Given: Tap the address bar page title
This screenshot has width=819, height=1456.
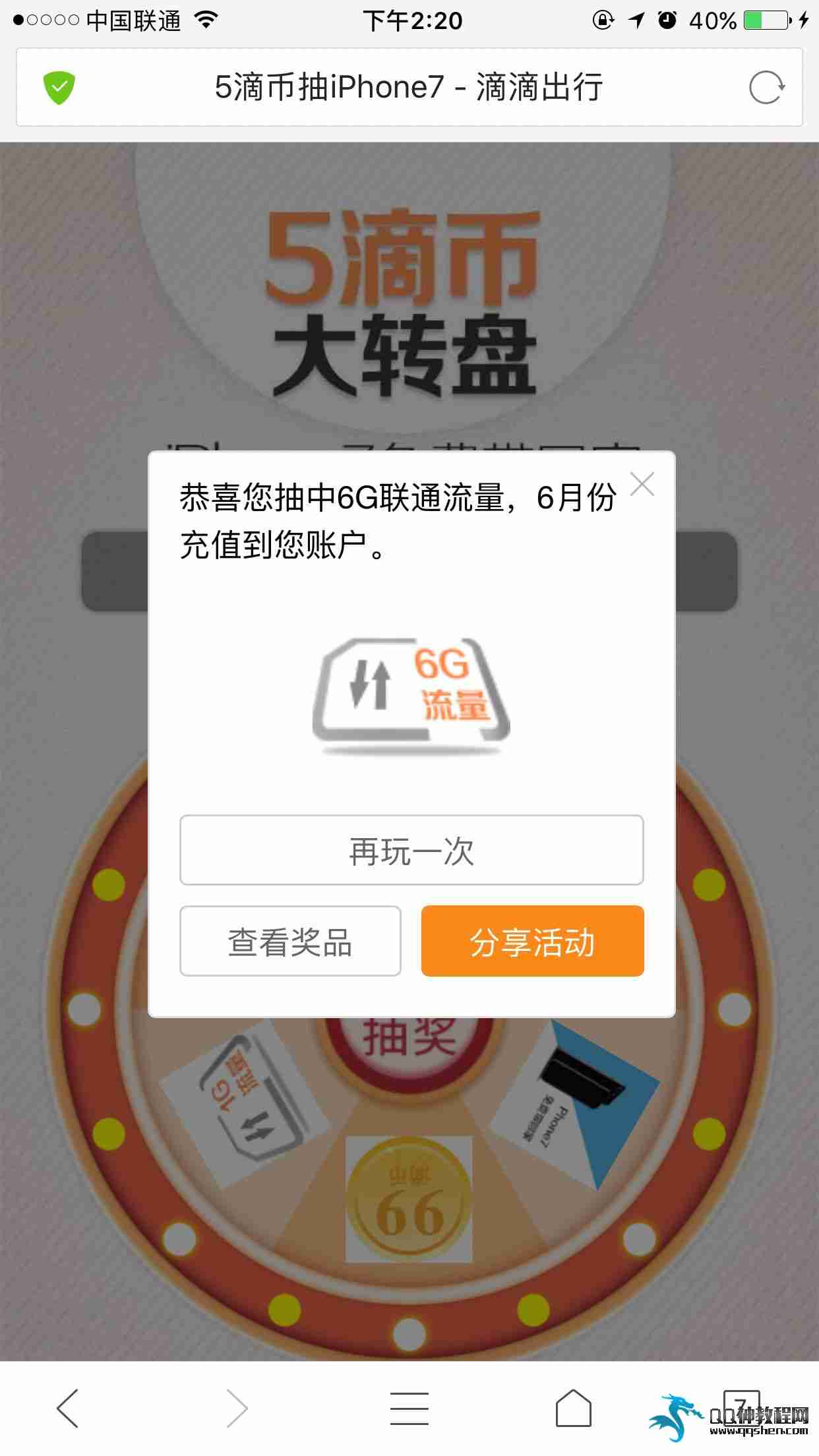Looking at the screenshot, I should [x=409, y=88].
